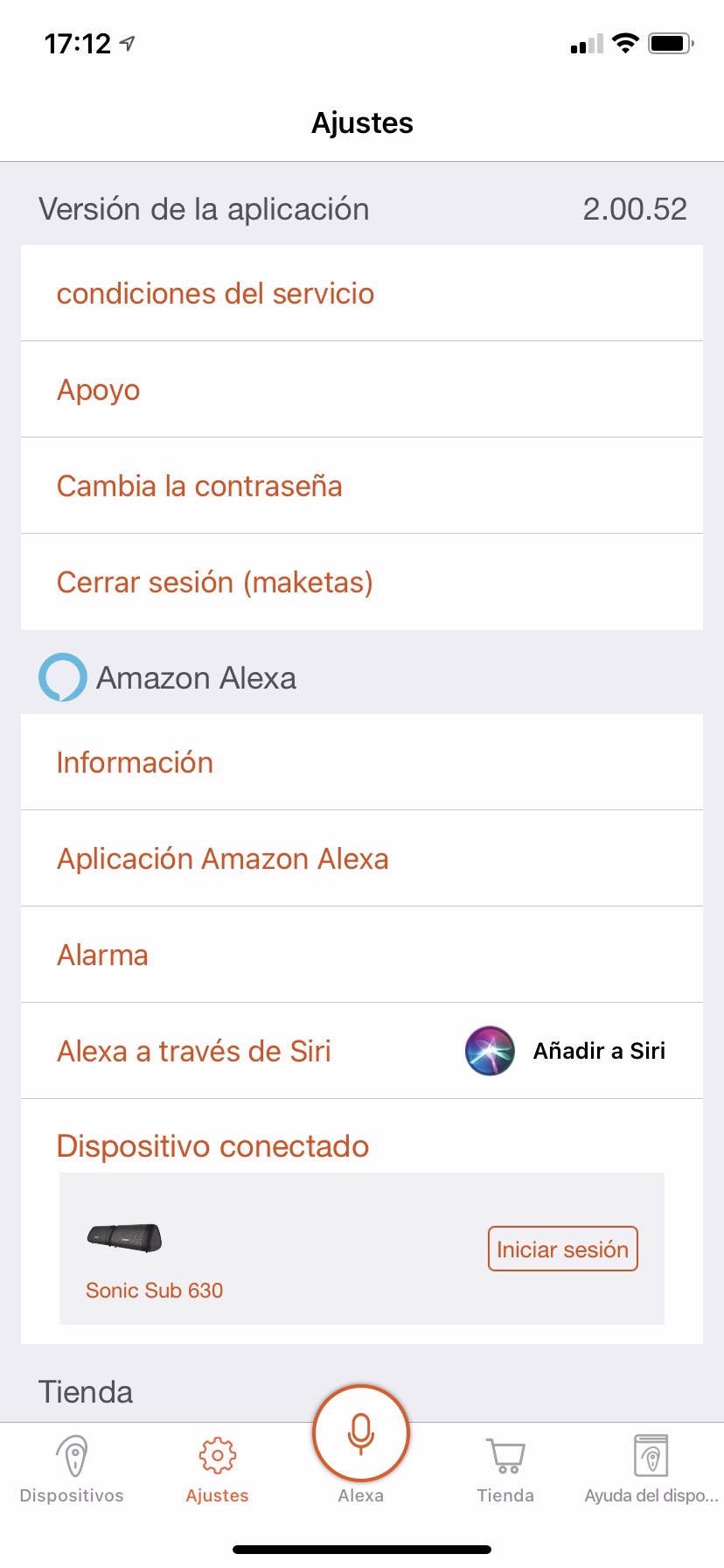Switch to the Dispositivos tab
The width and height of the screenshot is (724, 1568).
(72, 1470)
